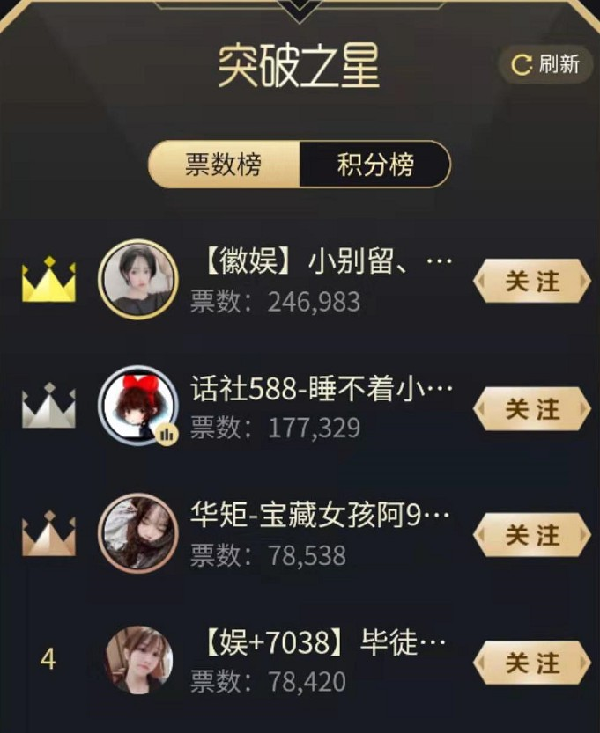Follow 华矩-宝藏女孩阿9 with 关注

click(x=532, y=536)
